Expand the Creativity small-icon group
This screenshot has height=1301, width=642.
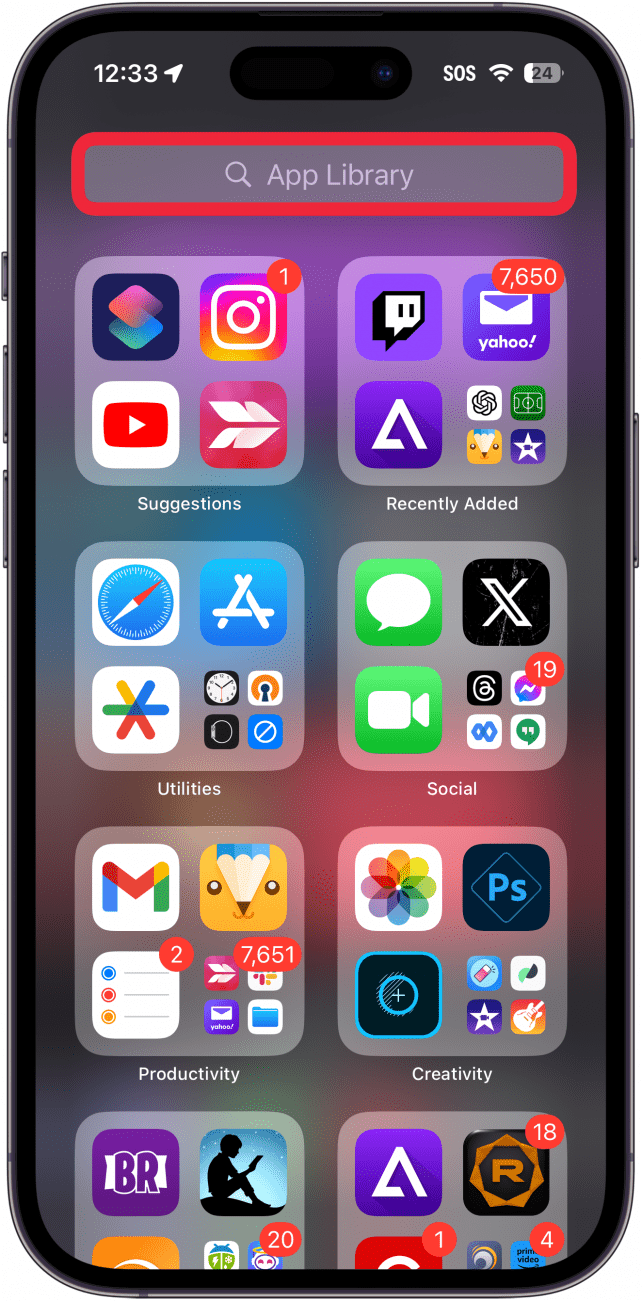506,995
